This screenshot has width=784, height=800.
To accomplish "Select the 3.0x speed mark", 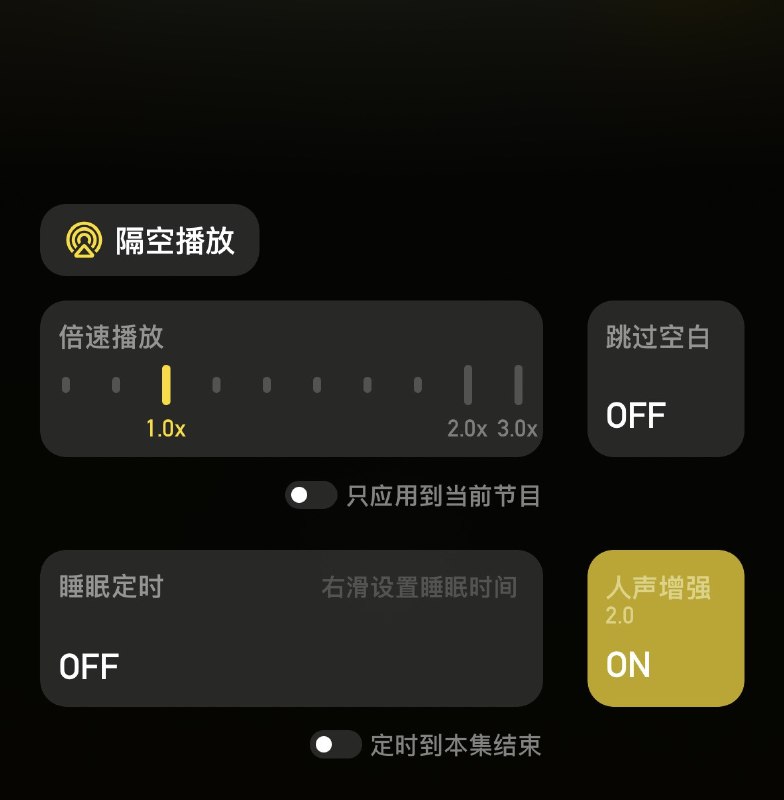I will click(x=518, y=383).
